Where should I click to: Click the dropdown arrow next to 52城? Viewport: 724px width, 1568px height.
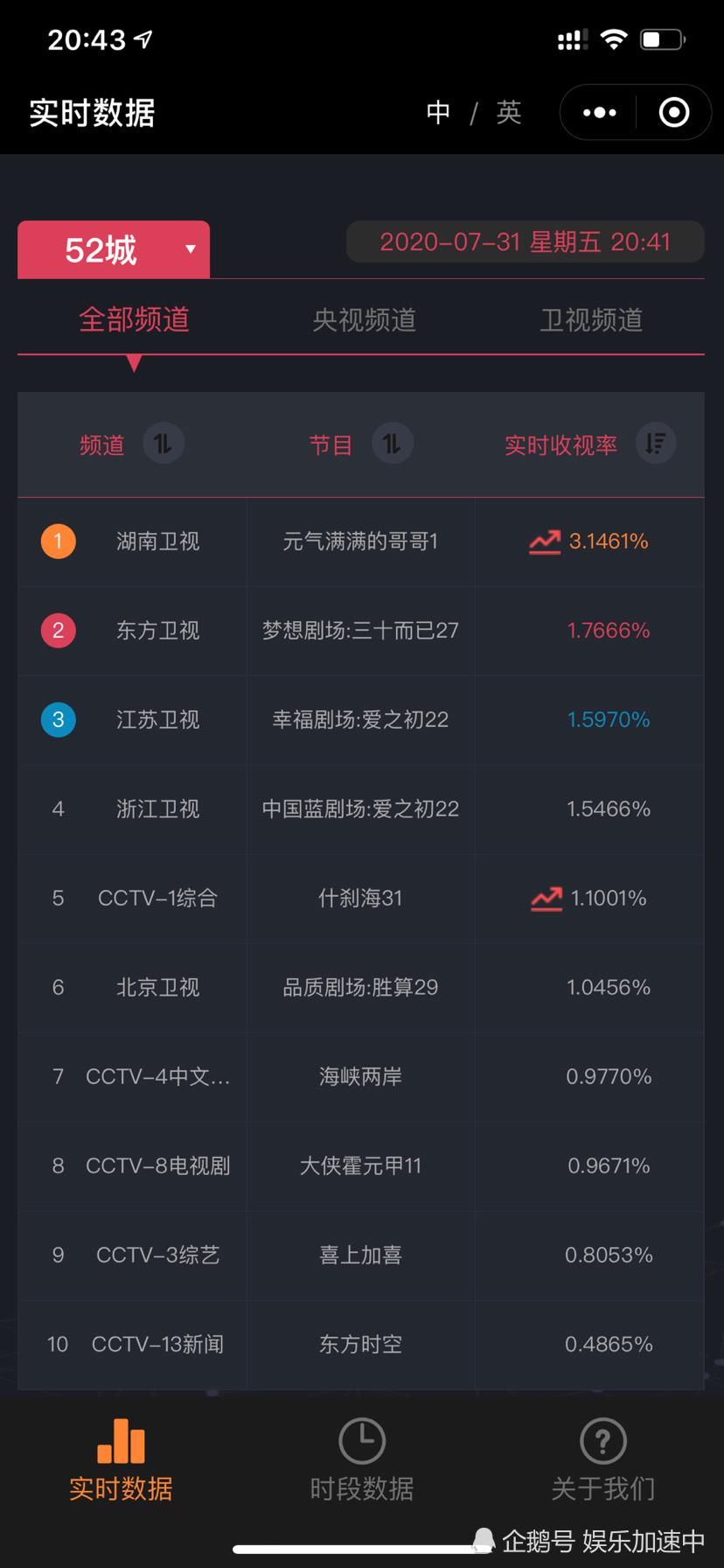pos(190,248)
